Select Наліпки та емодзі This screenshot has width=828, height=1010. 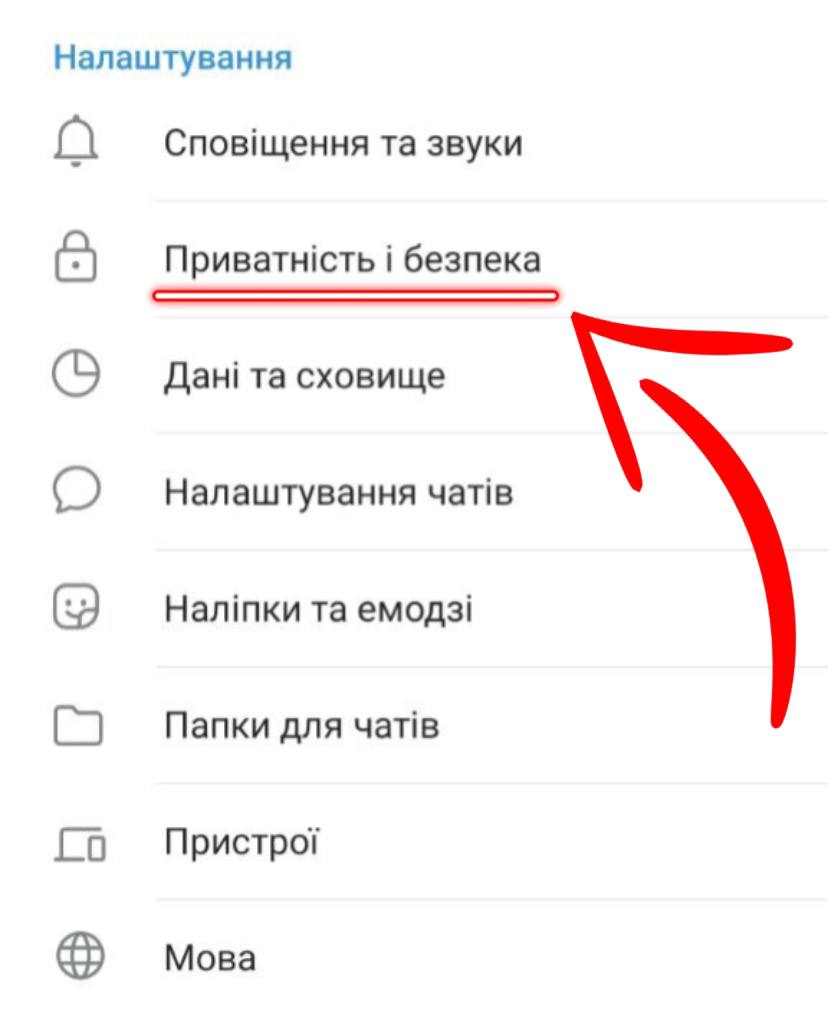318,609
